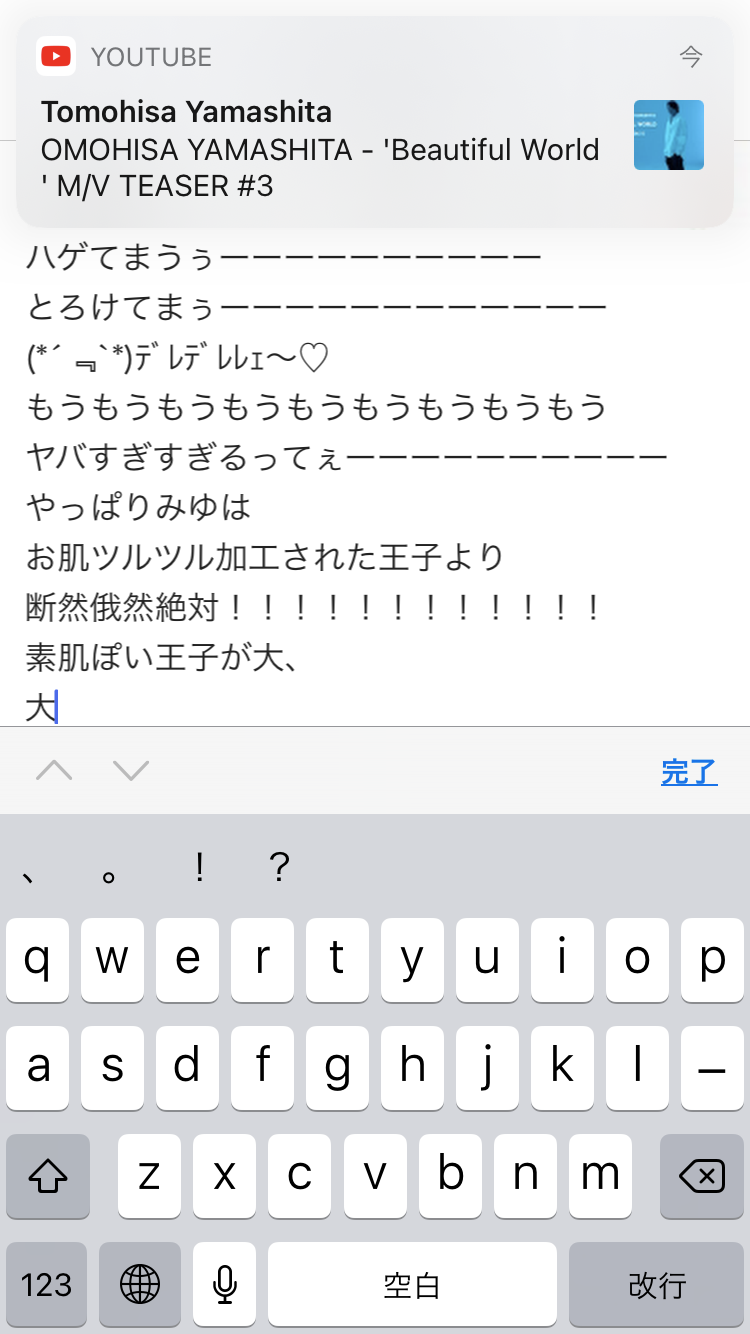Insert the 。 punctuation suggestion

(110, 870)
